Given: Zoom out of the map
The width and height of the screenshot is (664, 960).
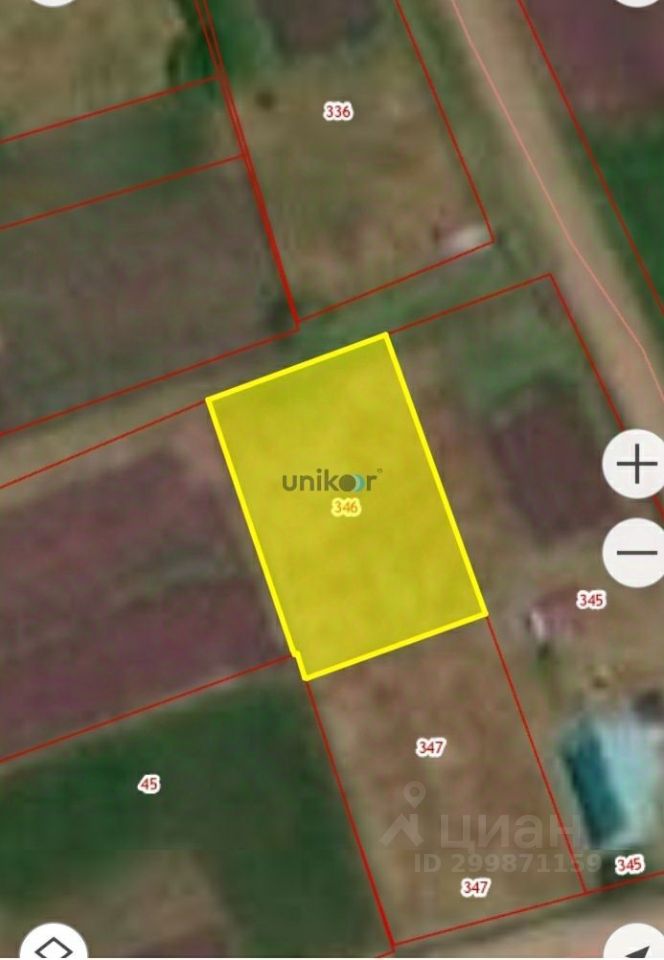Looking at the screenshot, I should 635,552.
